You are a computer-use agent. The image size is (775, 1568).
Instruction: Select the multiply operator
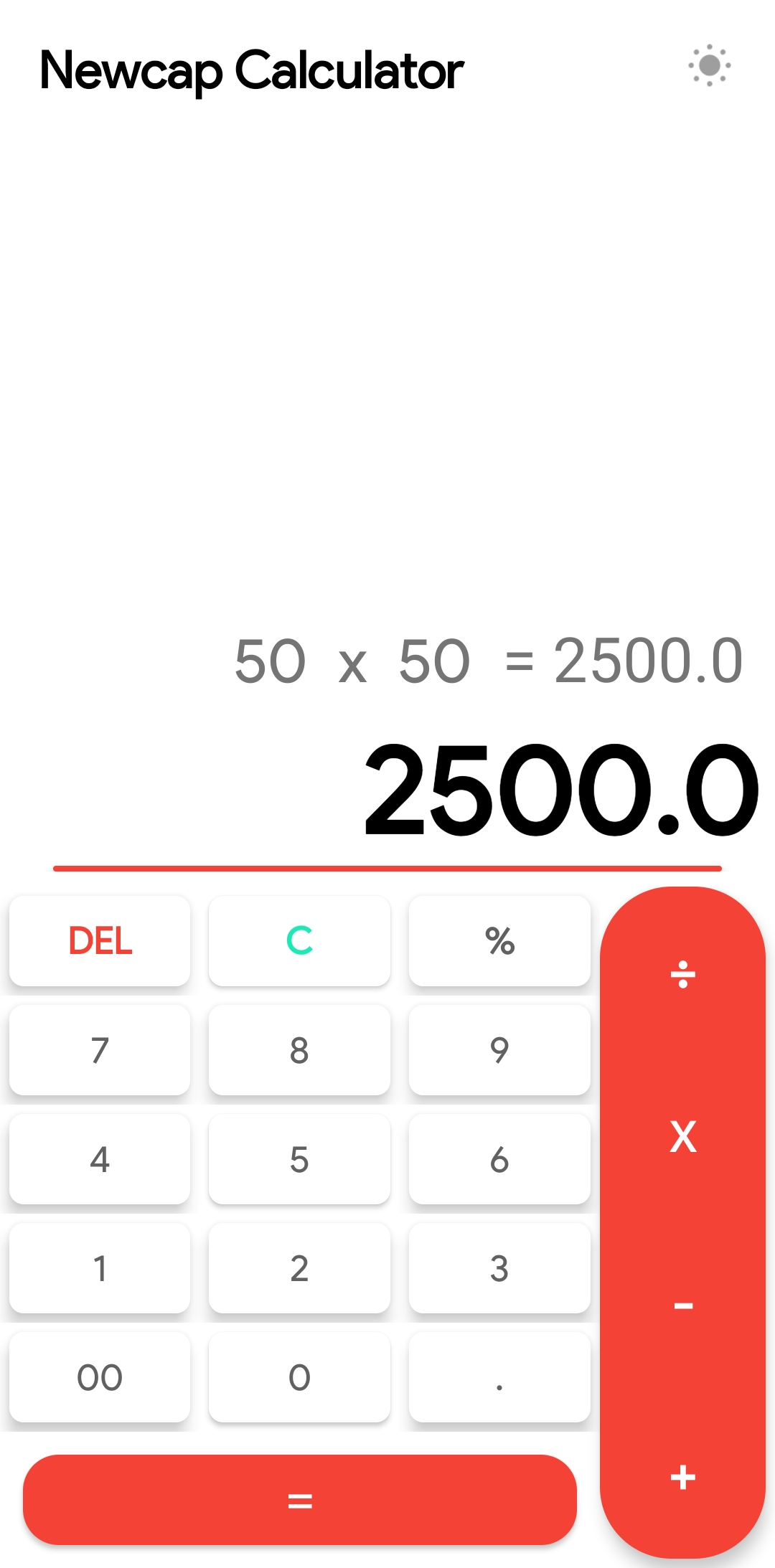[682, 1137]
